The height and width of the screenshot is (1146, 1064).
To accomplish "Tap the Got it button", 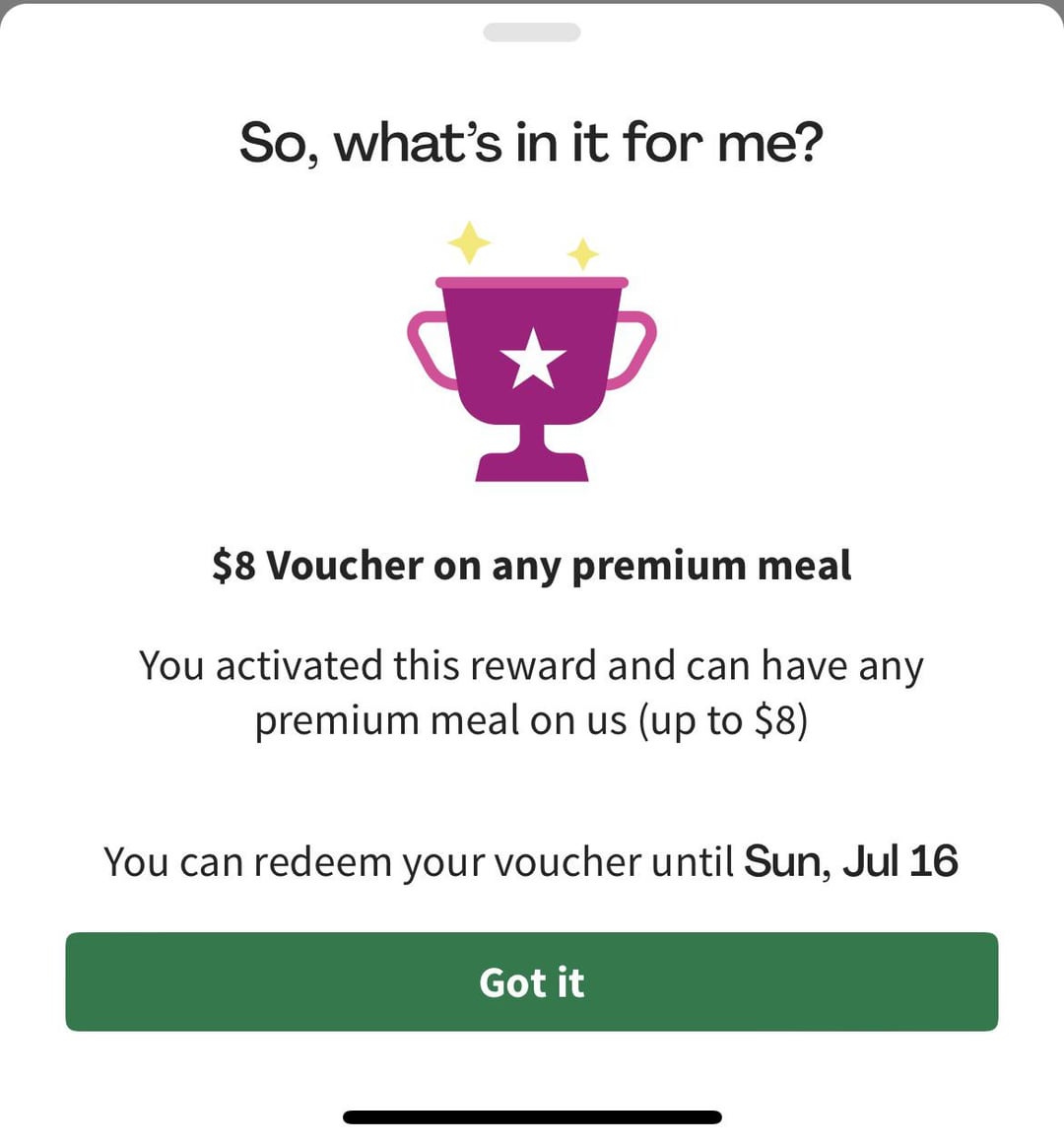I will (532, 981).
